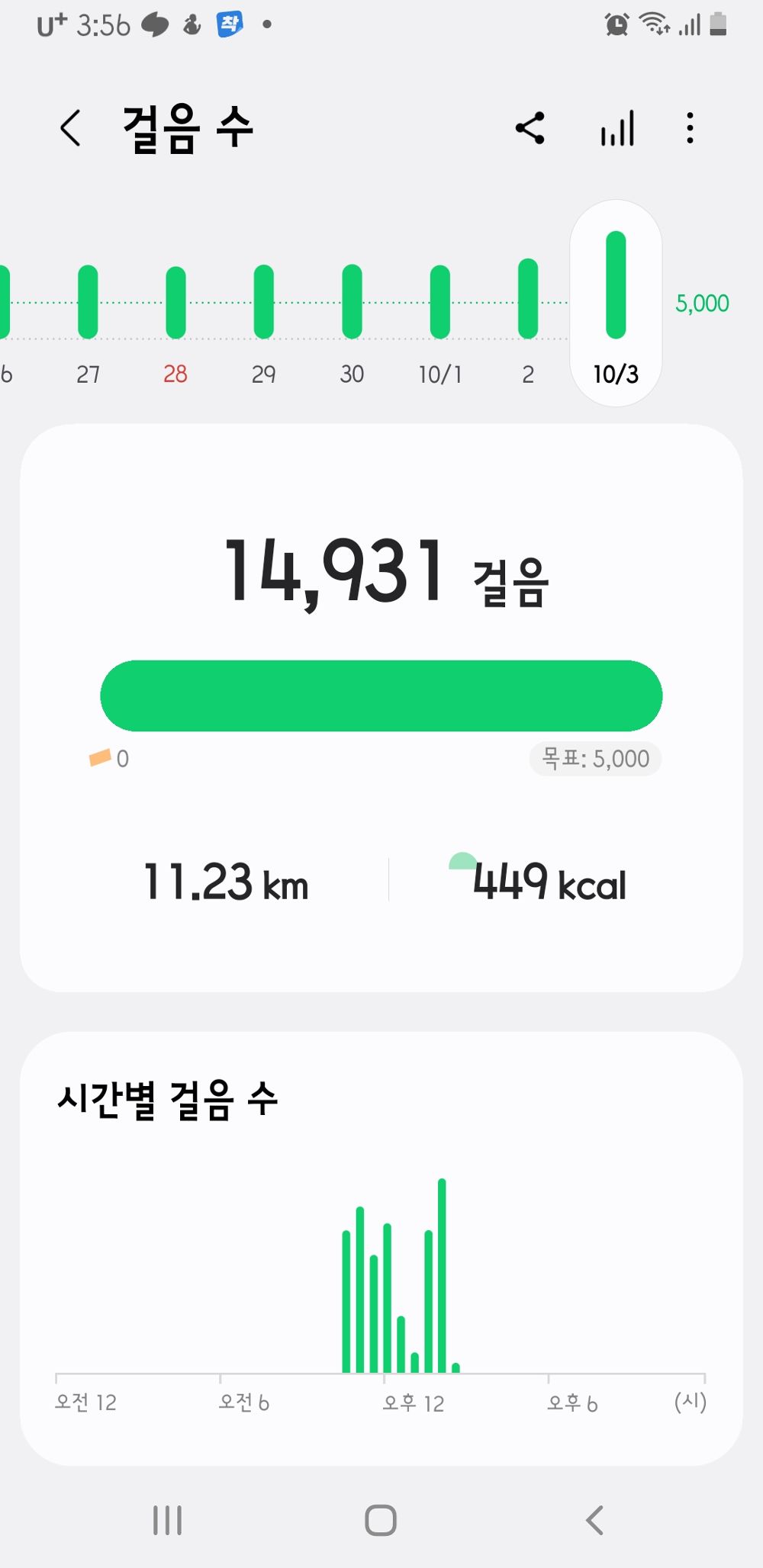Select the red-labeled date 28 bar

[175, 303]
